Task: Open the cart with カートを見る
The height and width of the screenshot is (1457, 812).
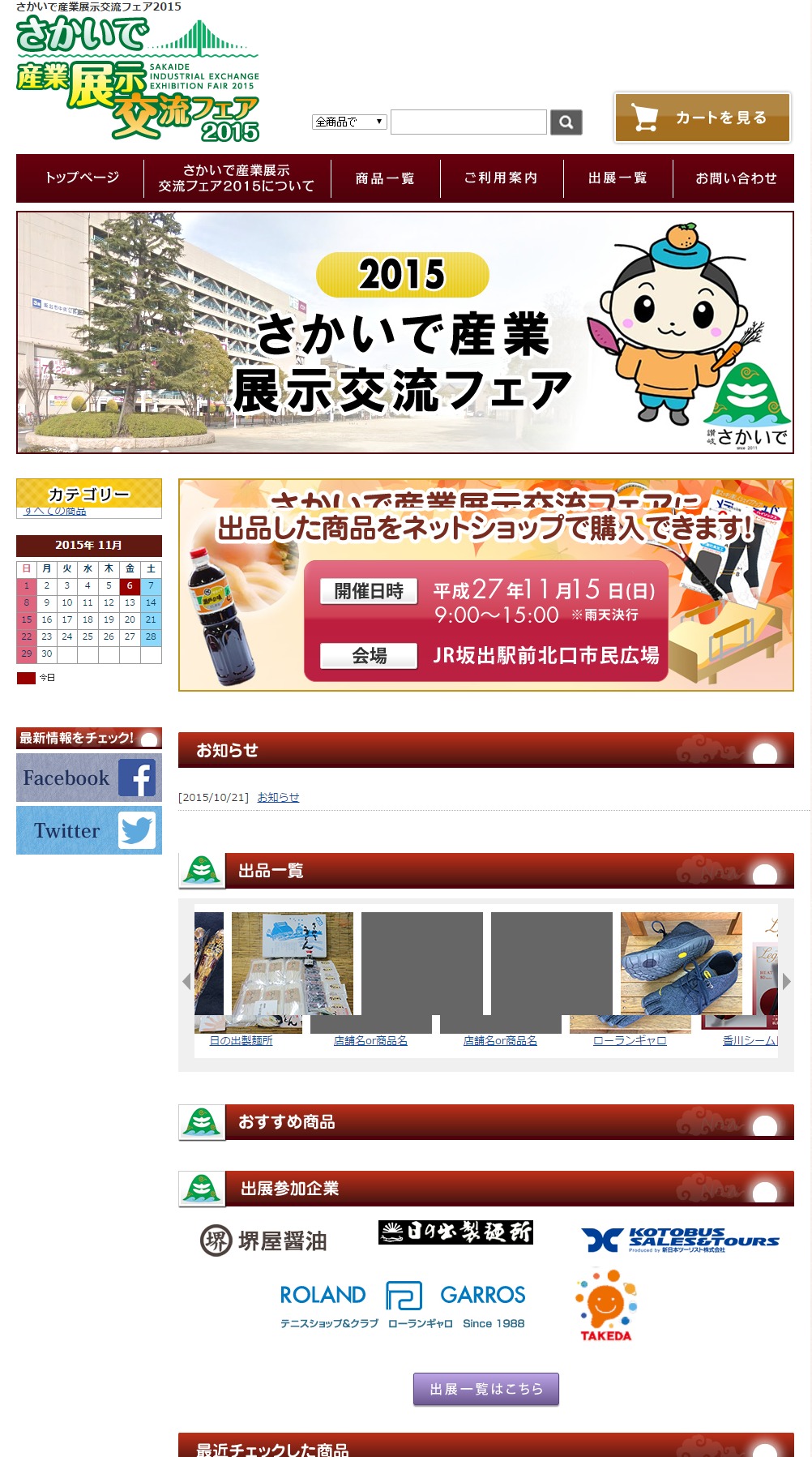Action: (x=703, y=118)
